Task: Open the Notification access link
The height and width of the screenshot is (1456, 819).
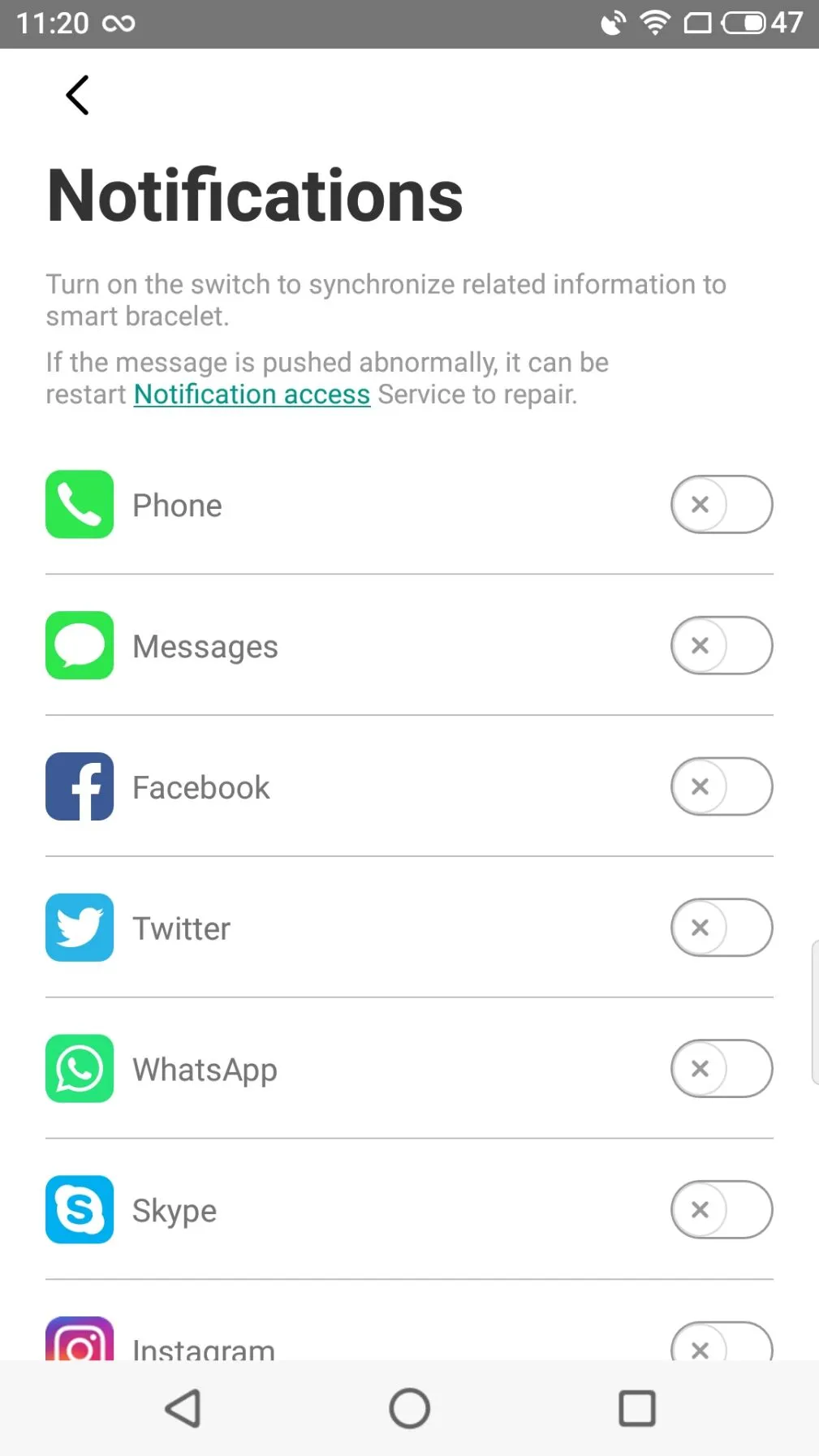Action: [252, 394]
